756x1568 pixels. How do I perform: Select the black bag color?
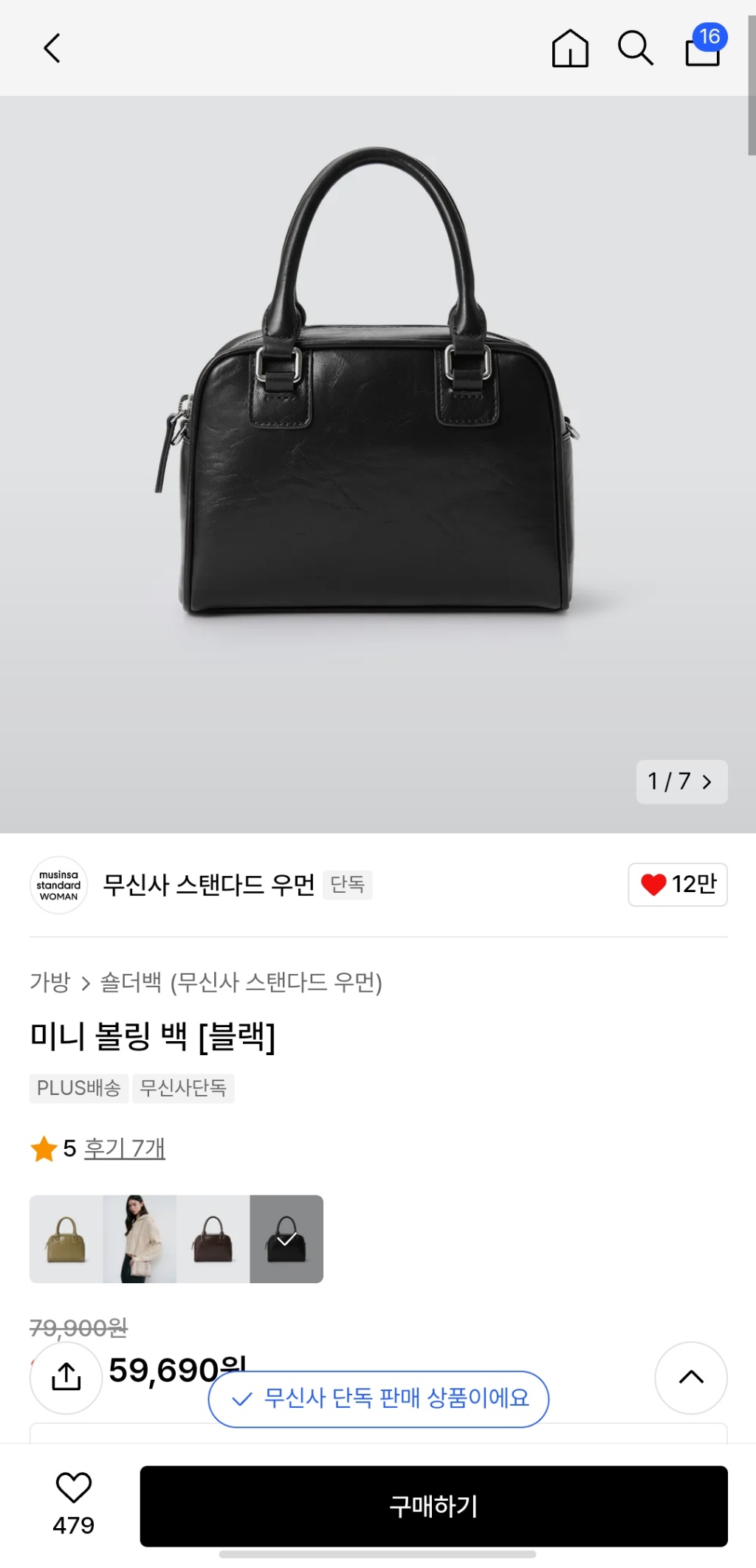[286, 1239]
